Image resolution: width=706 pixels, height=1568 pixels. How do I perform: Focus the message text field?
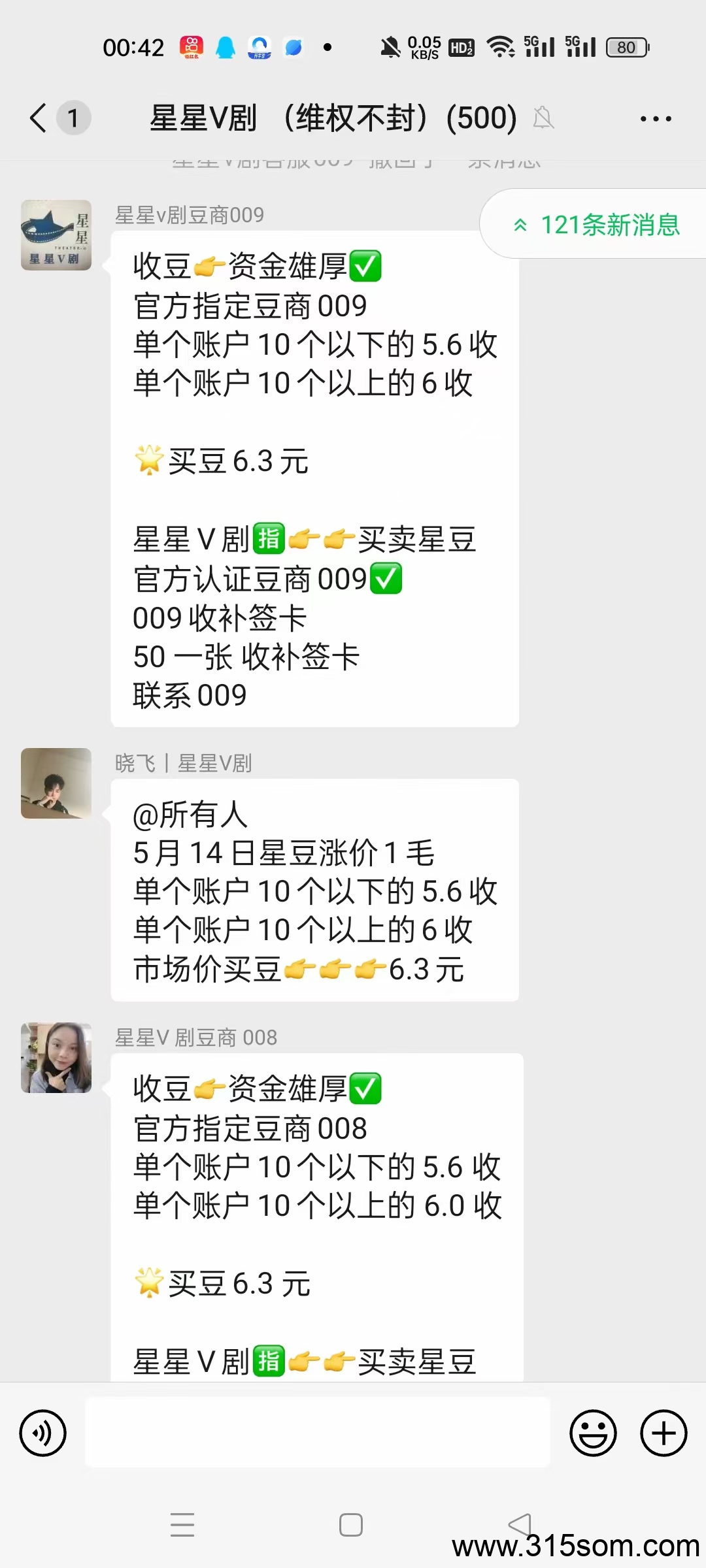[318, 1432]
